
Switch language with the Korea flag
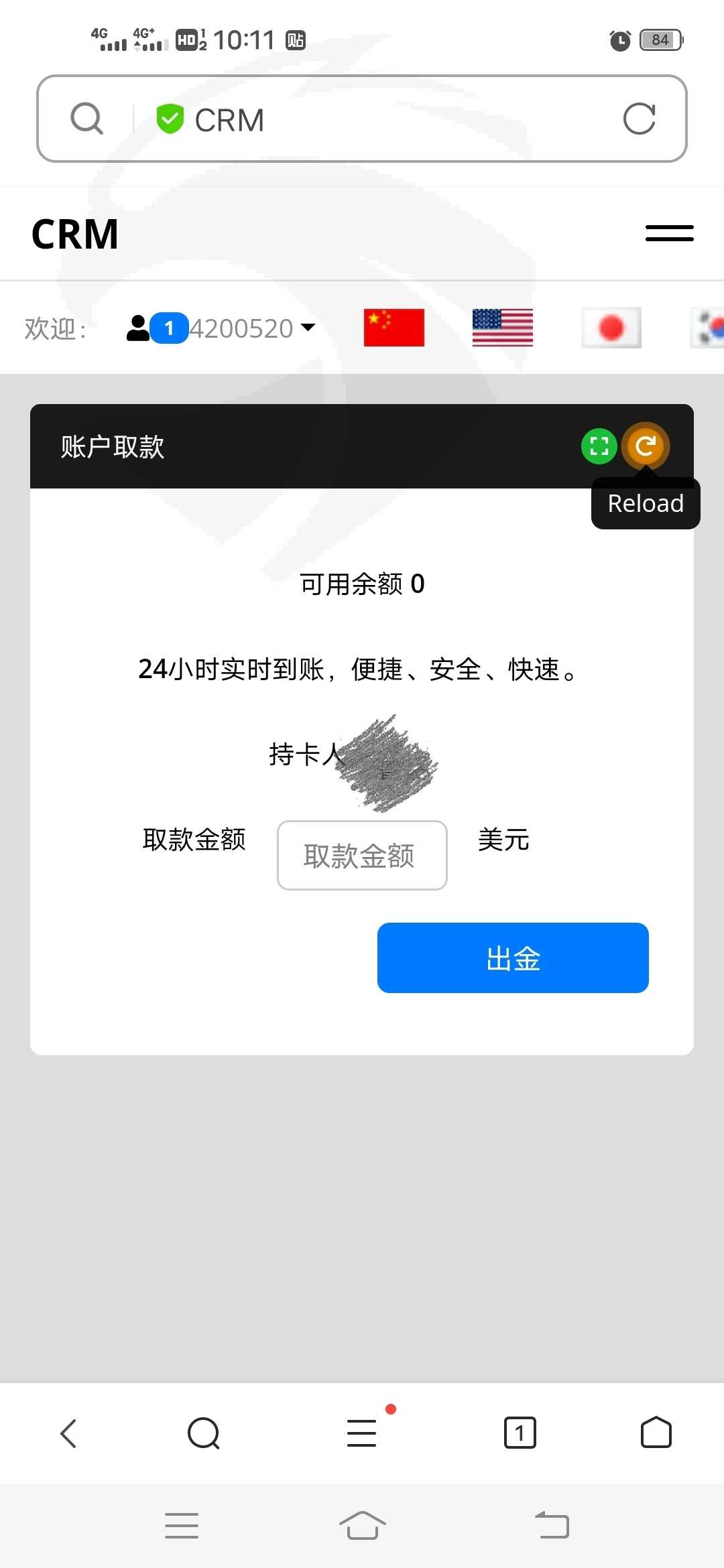coord(707,328)
